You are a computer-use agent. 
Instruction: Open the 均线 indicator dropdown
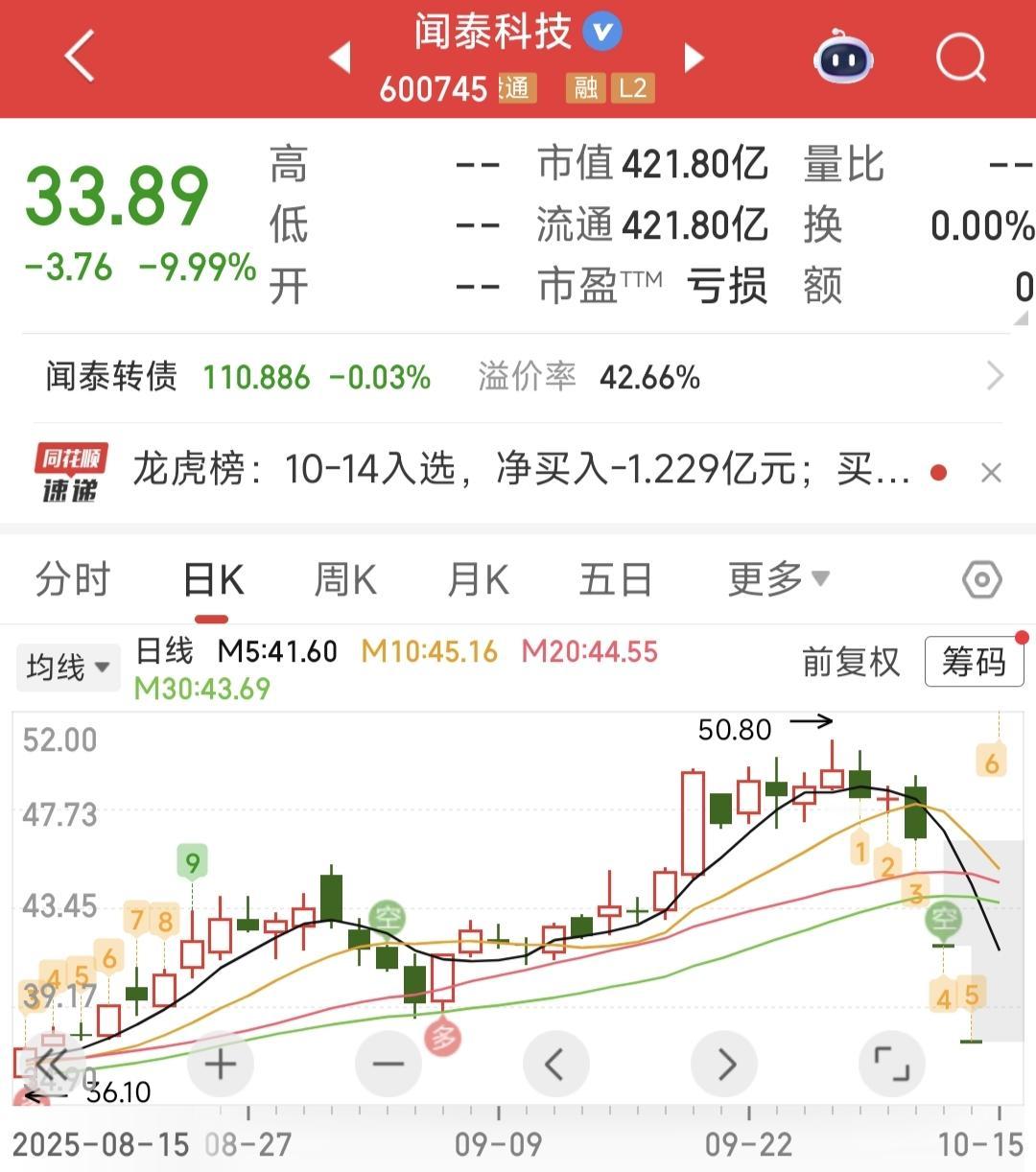point(68,667)
